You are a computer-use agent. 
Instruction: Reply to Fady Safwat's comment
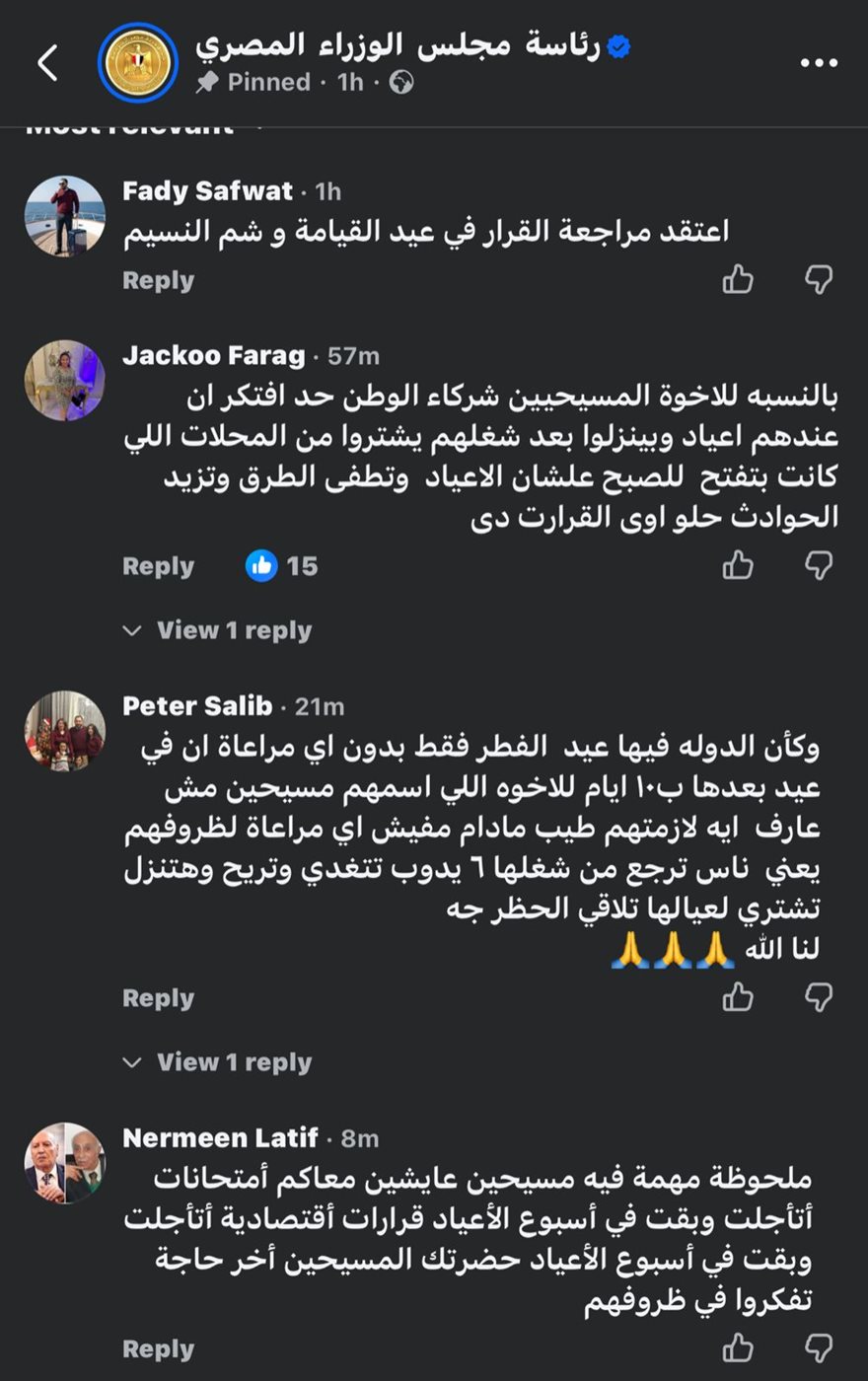(x=158, y=281)
